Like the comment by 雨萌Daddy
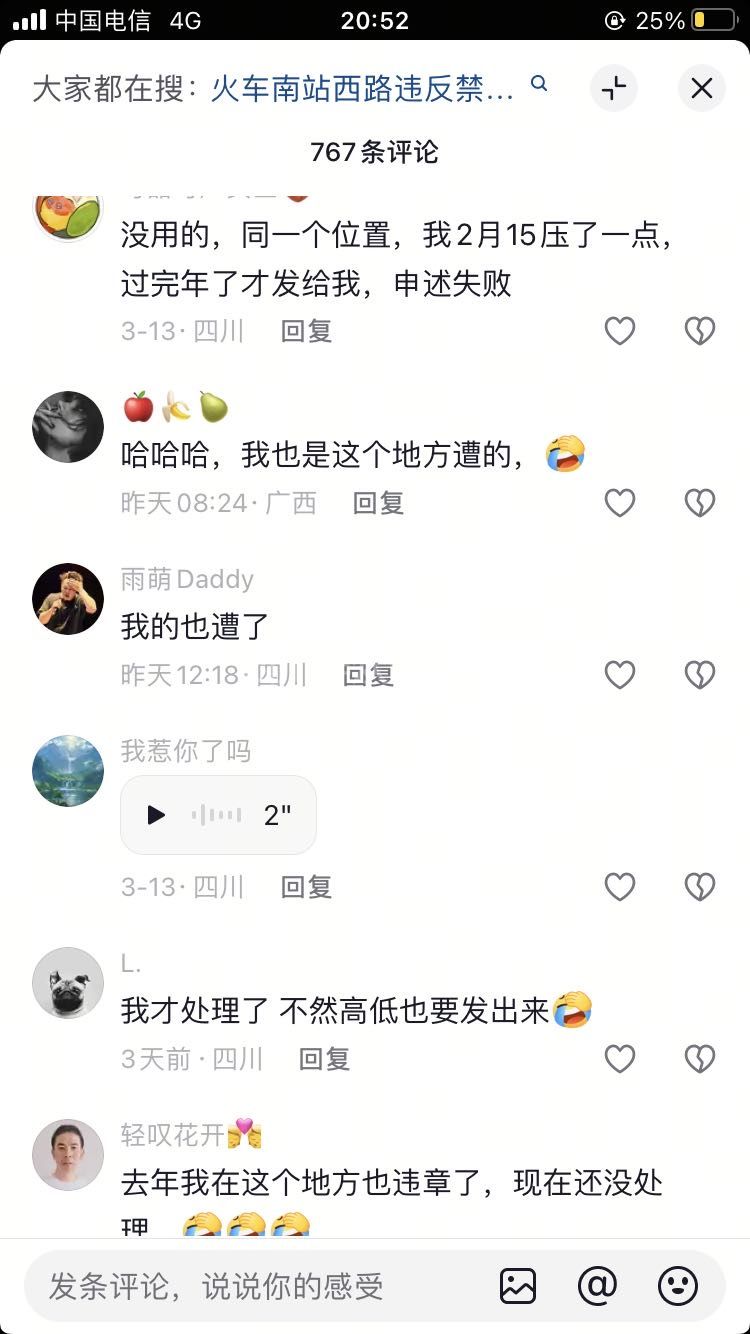The image size is (750, 1334). (620, 675)
